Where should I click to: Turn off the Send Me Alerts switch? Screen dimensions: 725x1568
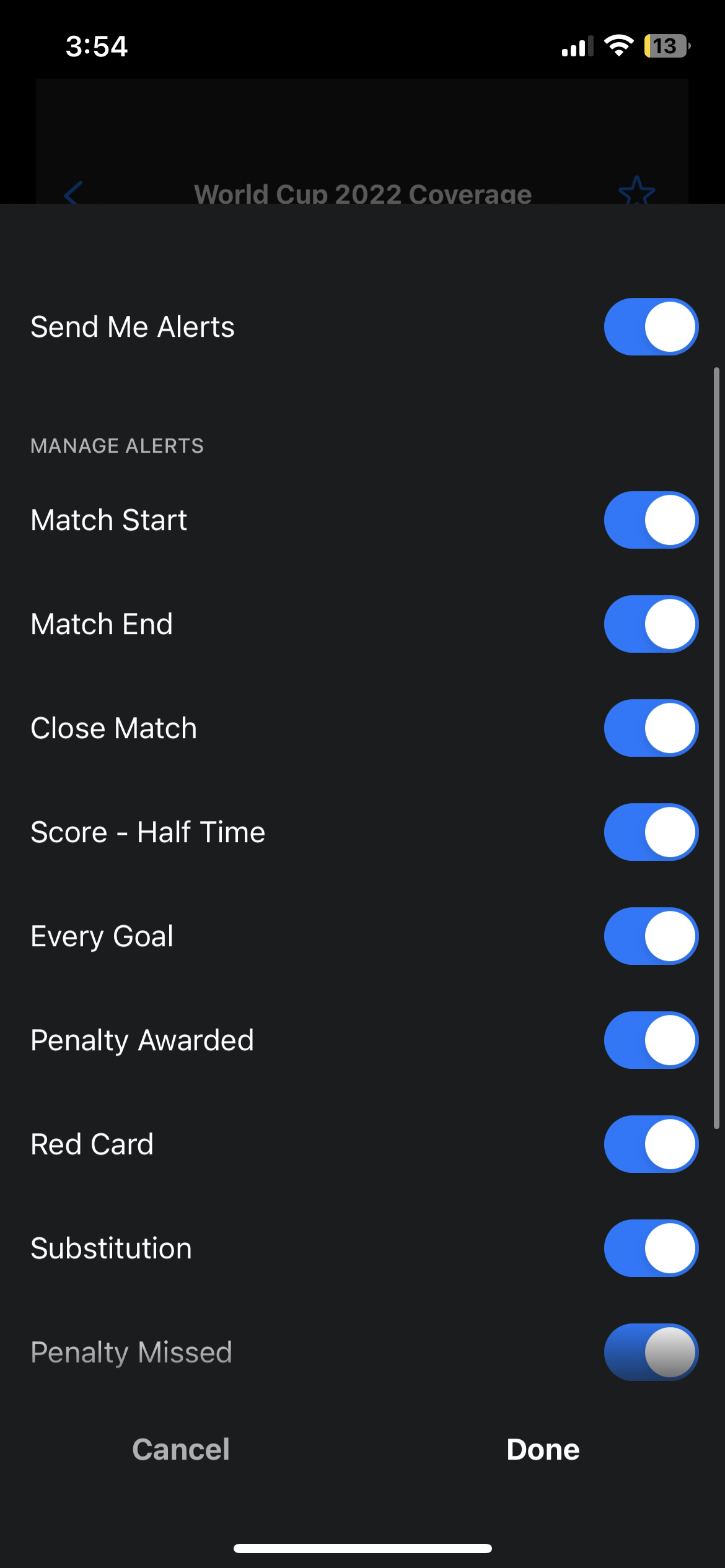[x=651, y=327]
